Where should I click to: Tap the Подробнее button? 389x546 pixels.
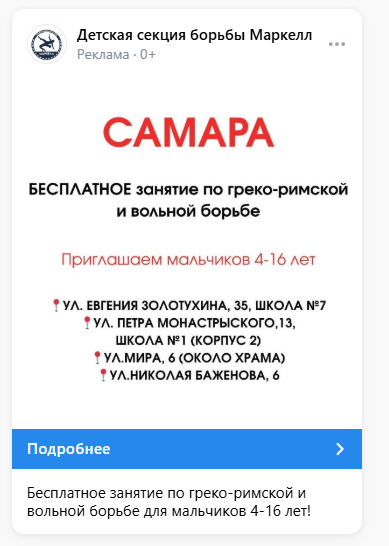(187, 449)
